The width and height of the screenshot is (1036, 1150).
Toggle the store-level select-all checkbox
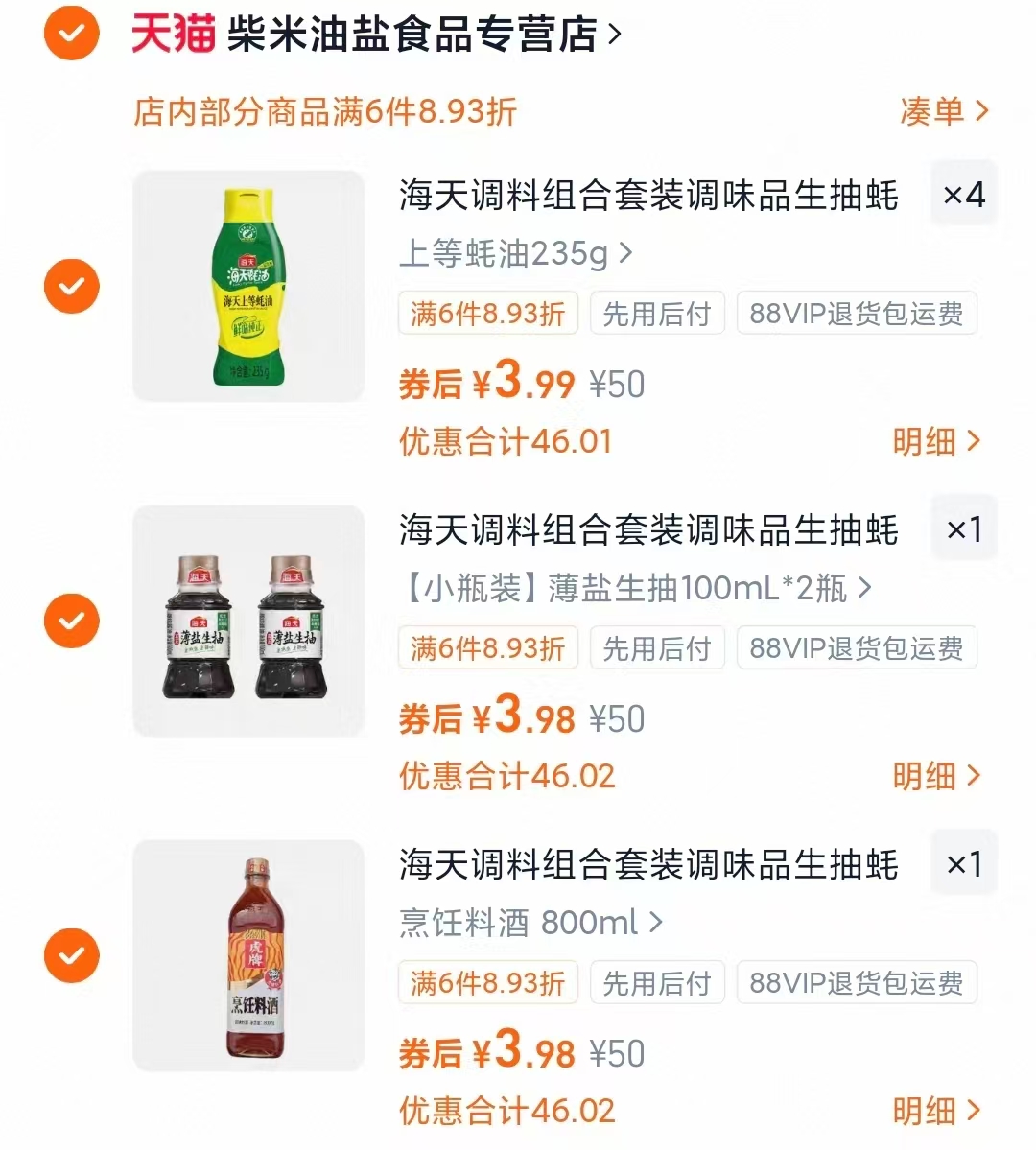(71, 32)
